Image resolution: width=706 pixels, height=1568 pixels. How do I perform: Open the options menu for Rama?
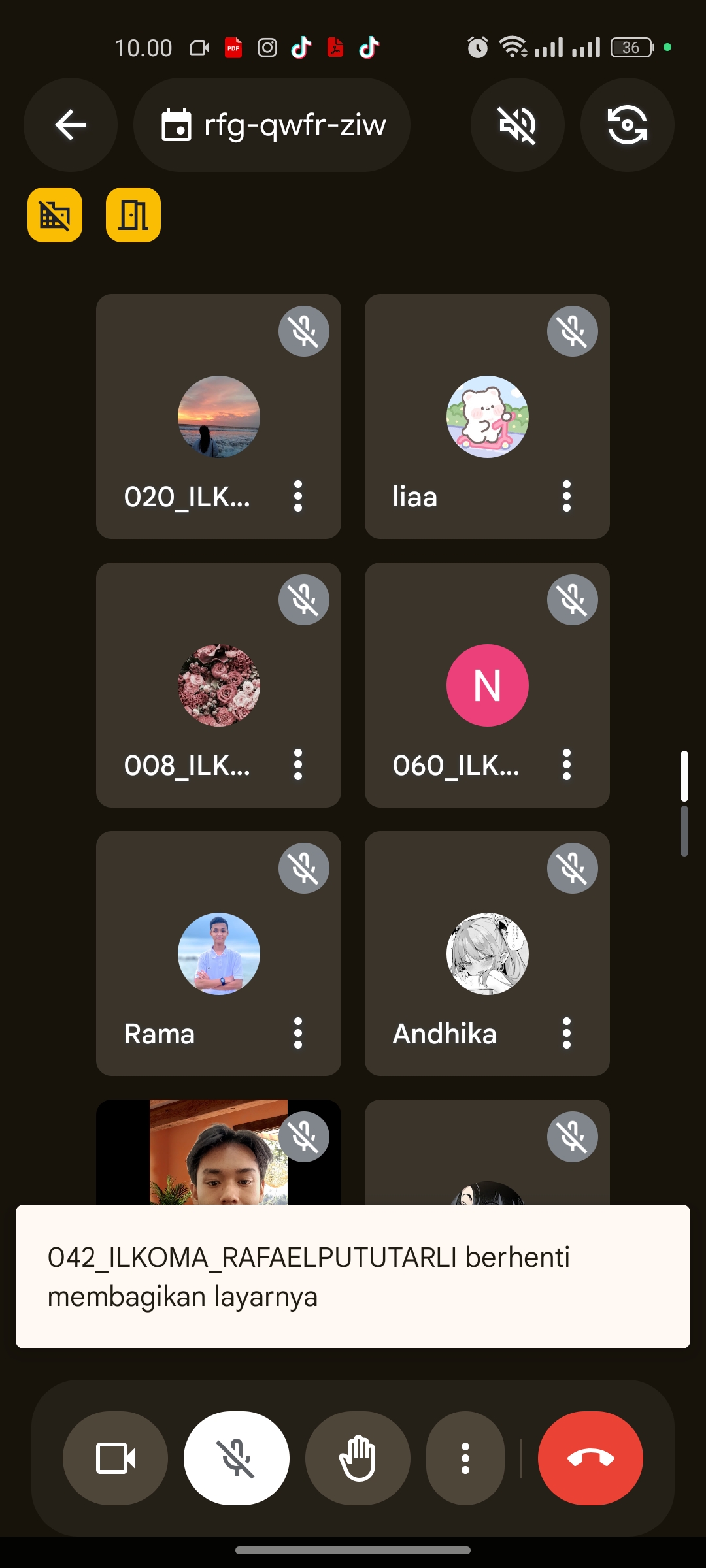coord(298,1033)
